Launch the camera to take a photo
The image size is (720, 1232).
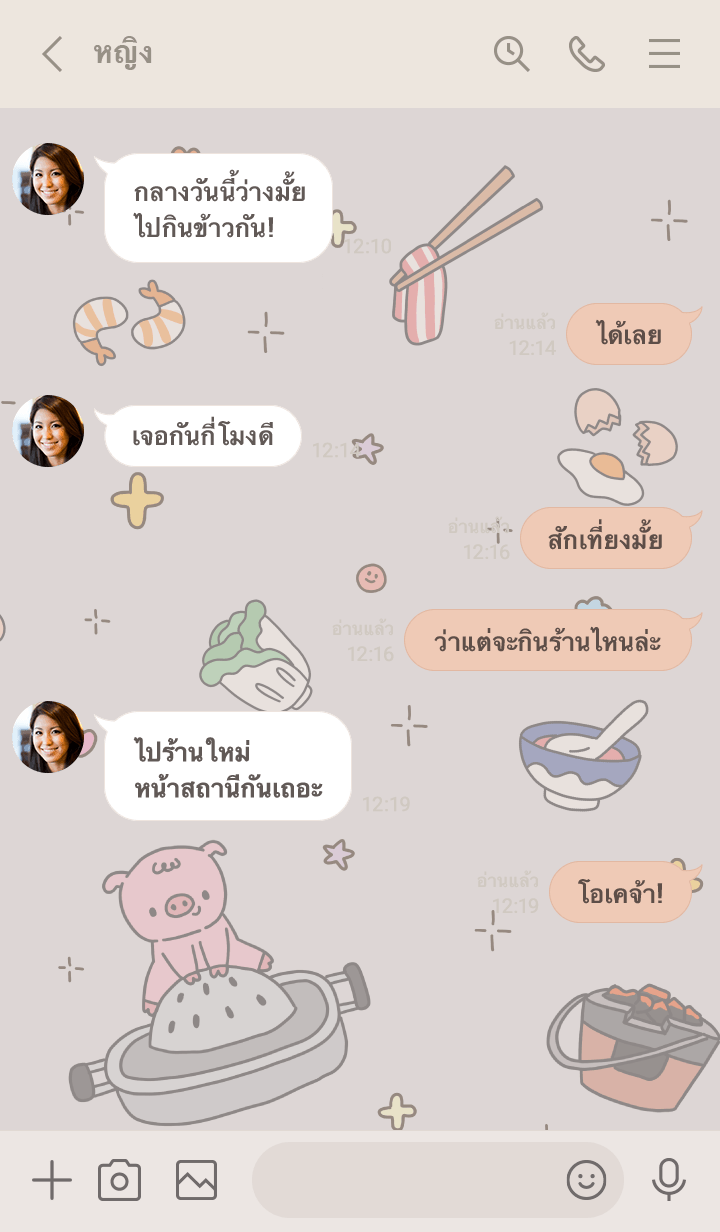[119, 1181]
